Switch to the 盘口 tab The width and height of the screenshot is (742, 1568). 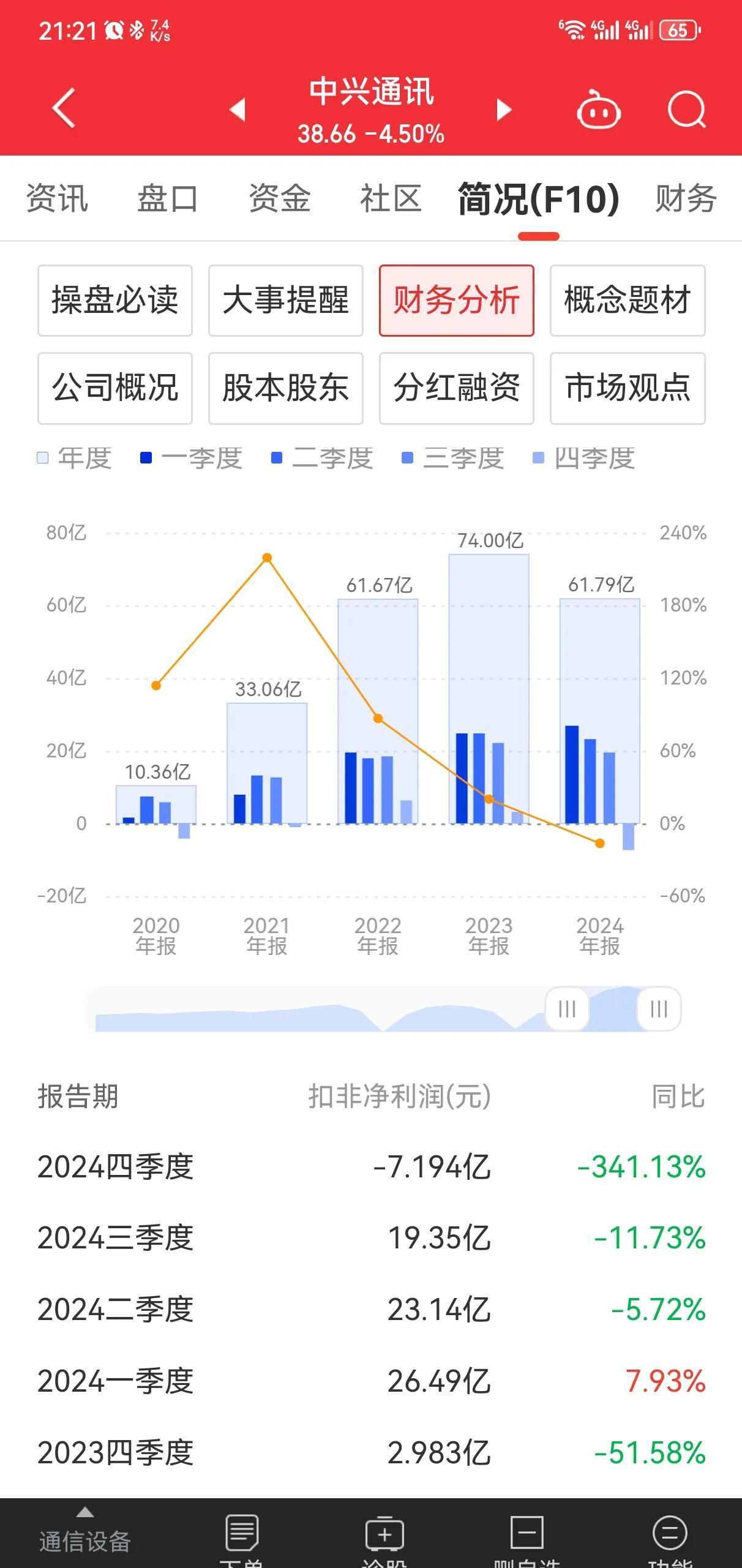[168, 198]
